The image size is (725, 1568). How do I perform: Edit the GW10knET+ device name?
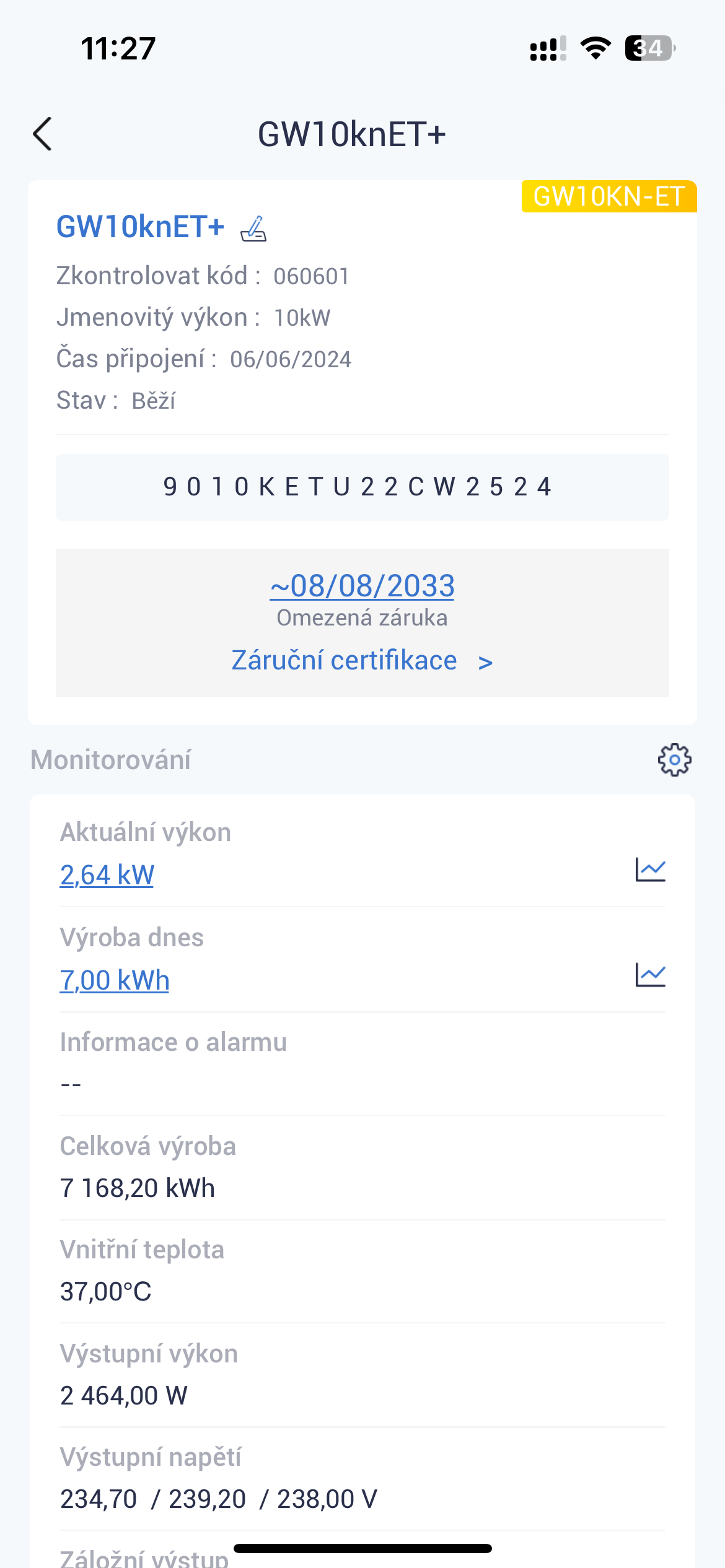(253, 229)
